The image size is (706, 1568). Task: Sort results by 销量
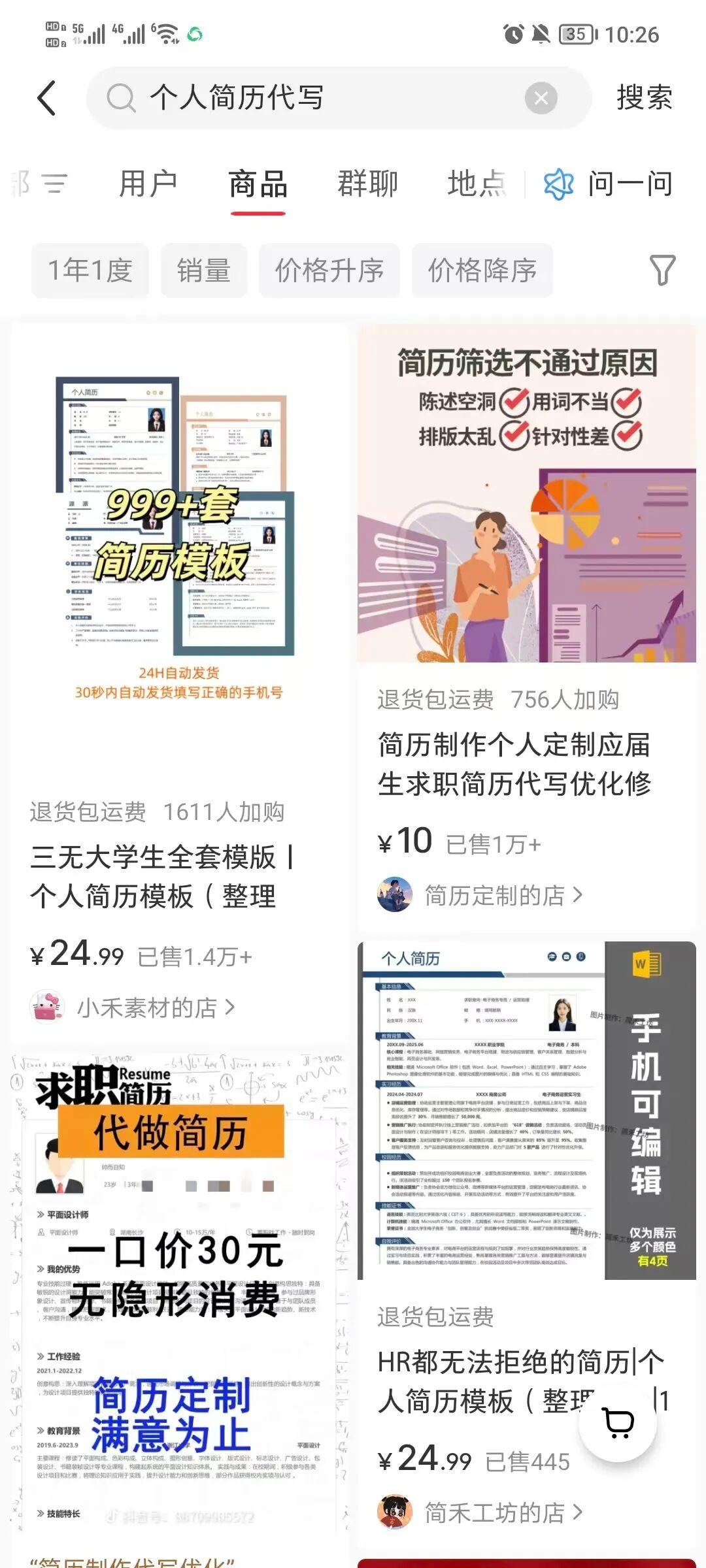(x=204, y=270)
